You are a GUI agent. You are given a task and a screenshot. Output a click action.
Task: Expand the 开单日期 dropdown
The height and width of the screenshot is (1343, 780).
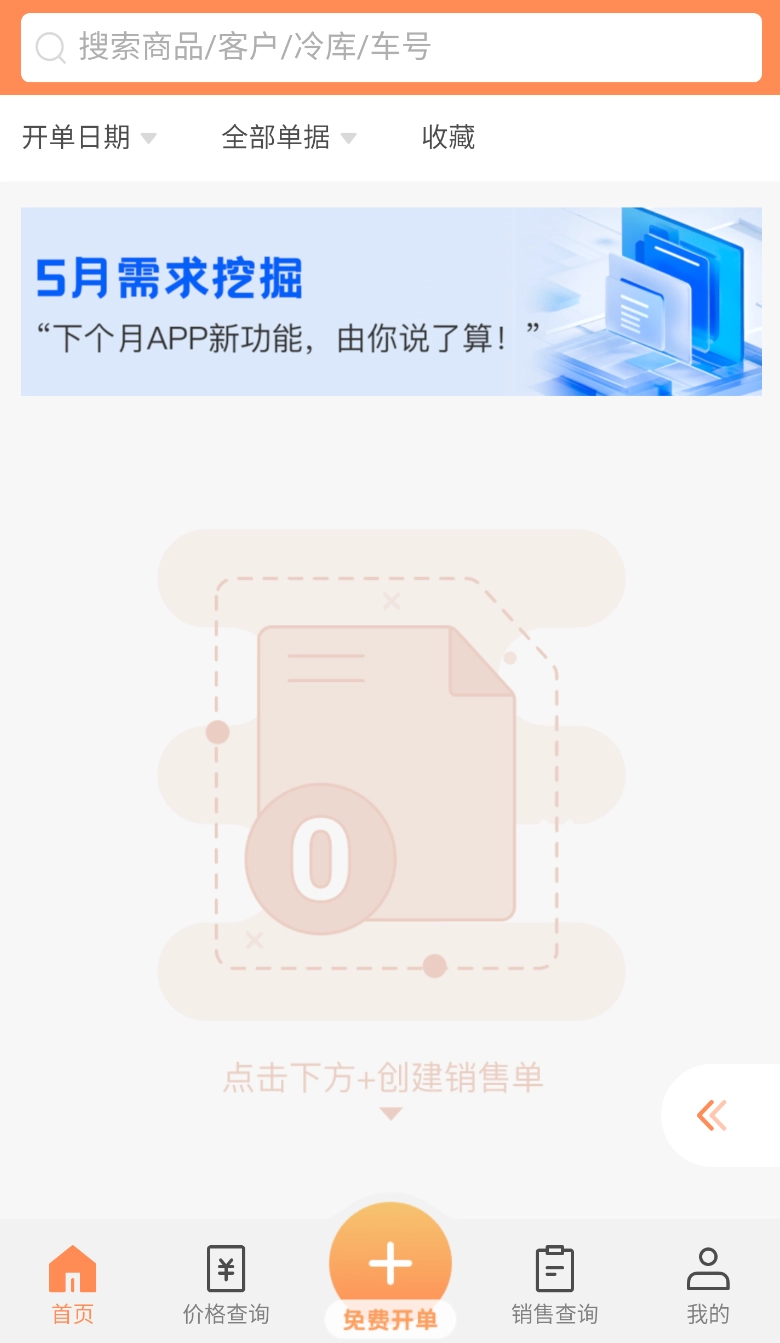click(x=89, y=137)
